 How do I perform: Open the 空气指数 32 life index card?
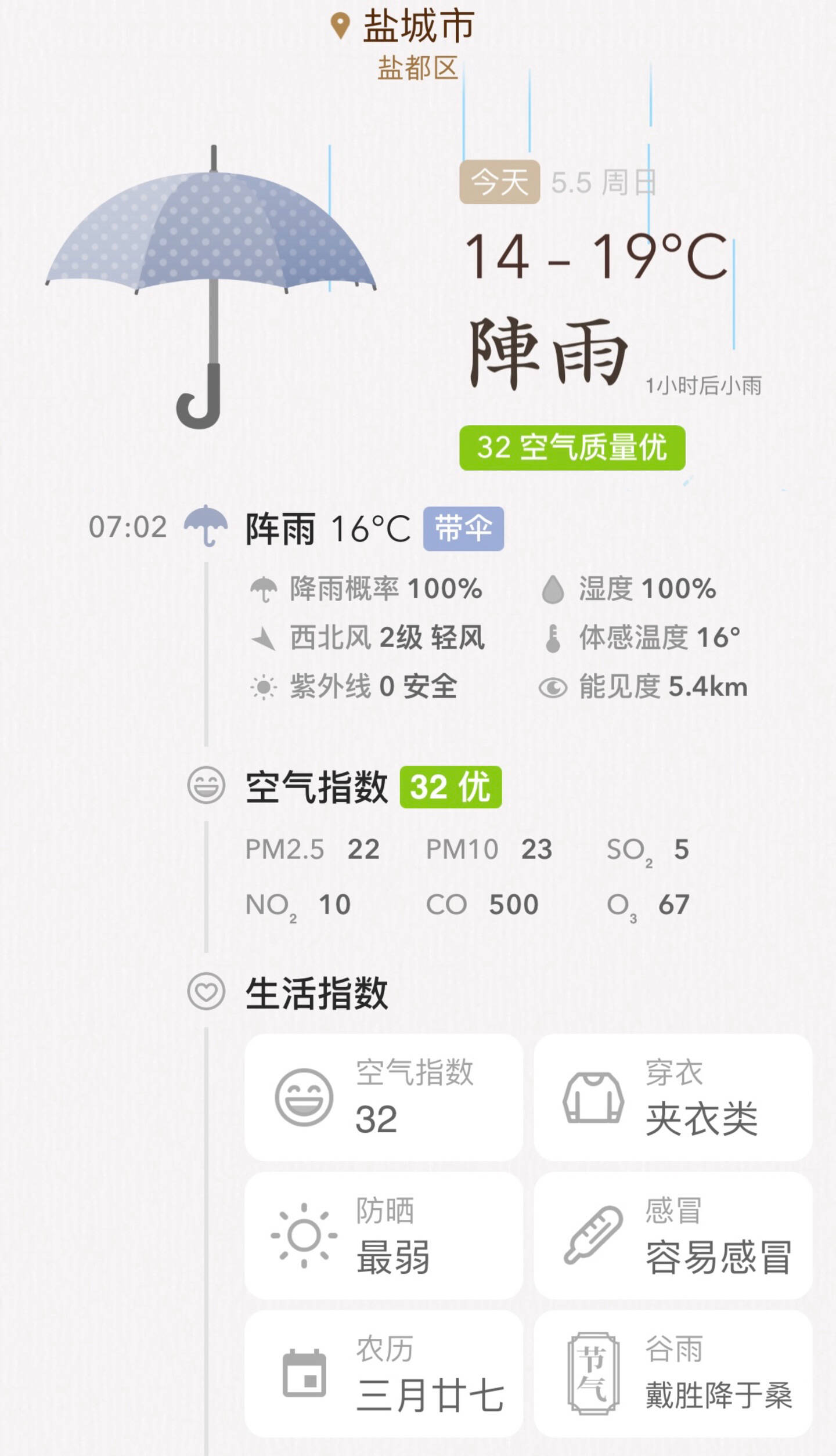(x=383, y=1097)
